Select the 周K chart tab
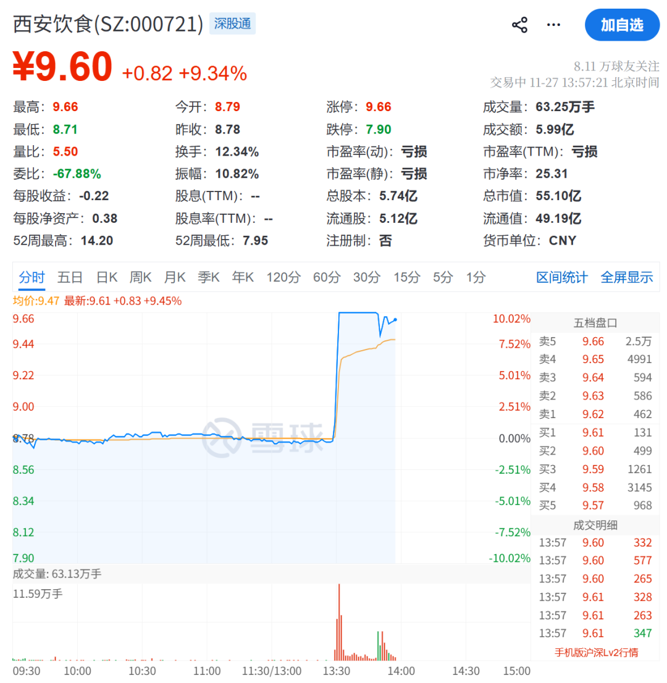Viewport: 667px width, 683px height. coord(141,277)
